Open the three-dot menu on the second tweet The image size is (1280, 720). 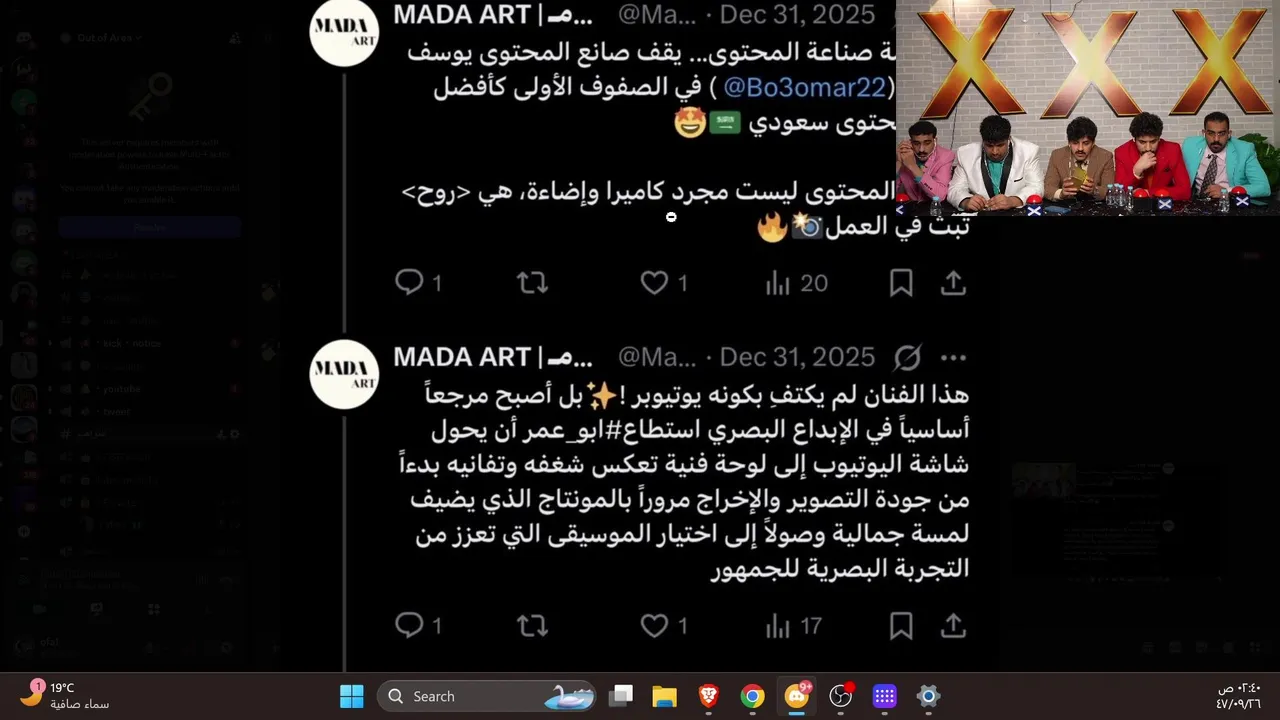point(953,357)
